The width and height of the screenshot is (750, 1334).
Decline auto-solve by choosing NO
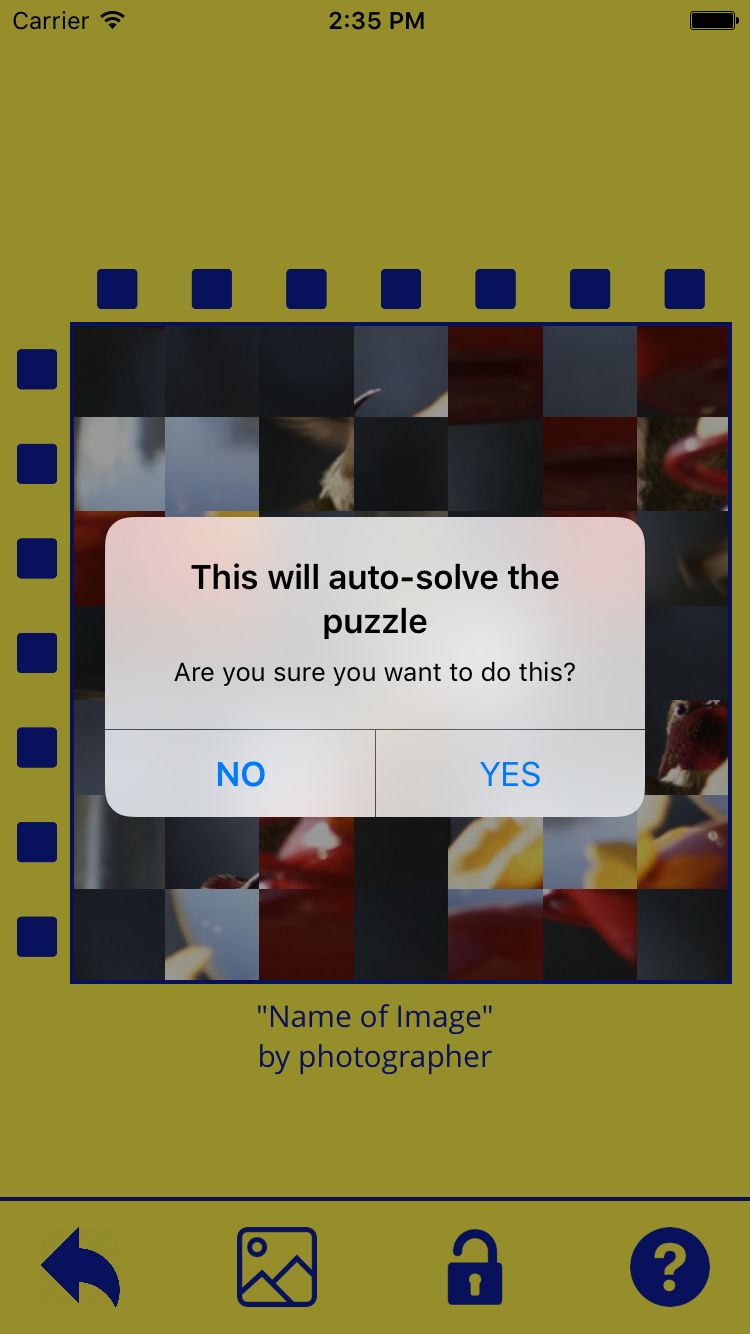click(240, 774)
